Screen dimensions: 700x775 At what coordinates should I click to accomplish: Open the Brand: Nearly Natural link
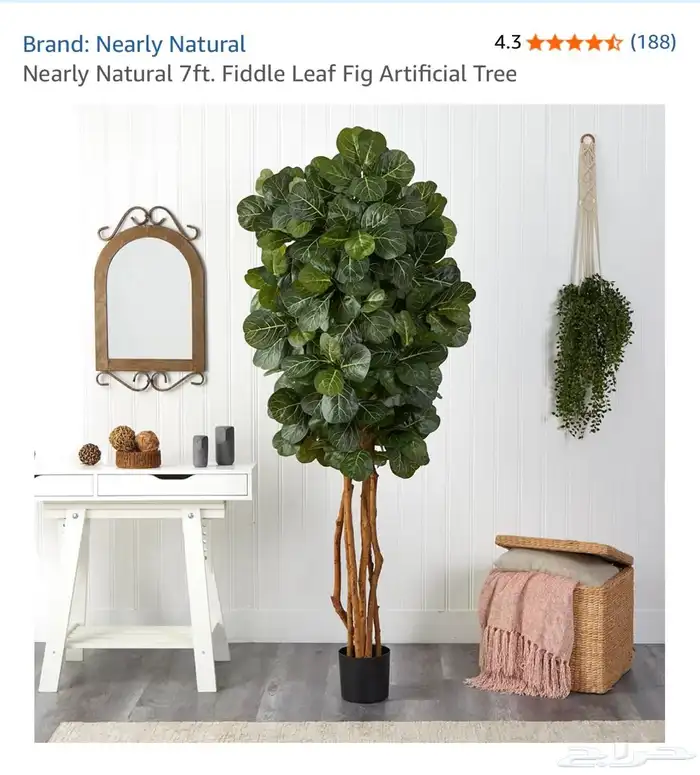pyautogui.click(x=134, y=44)
